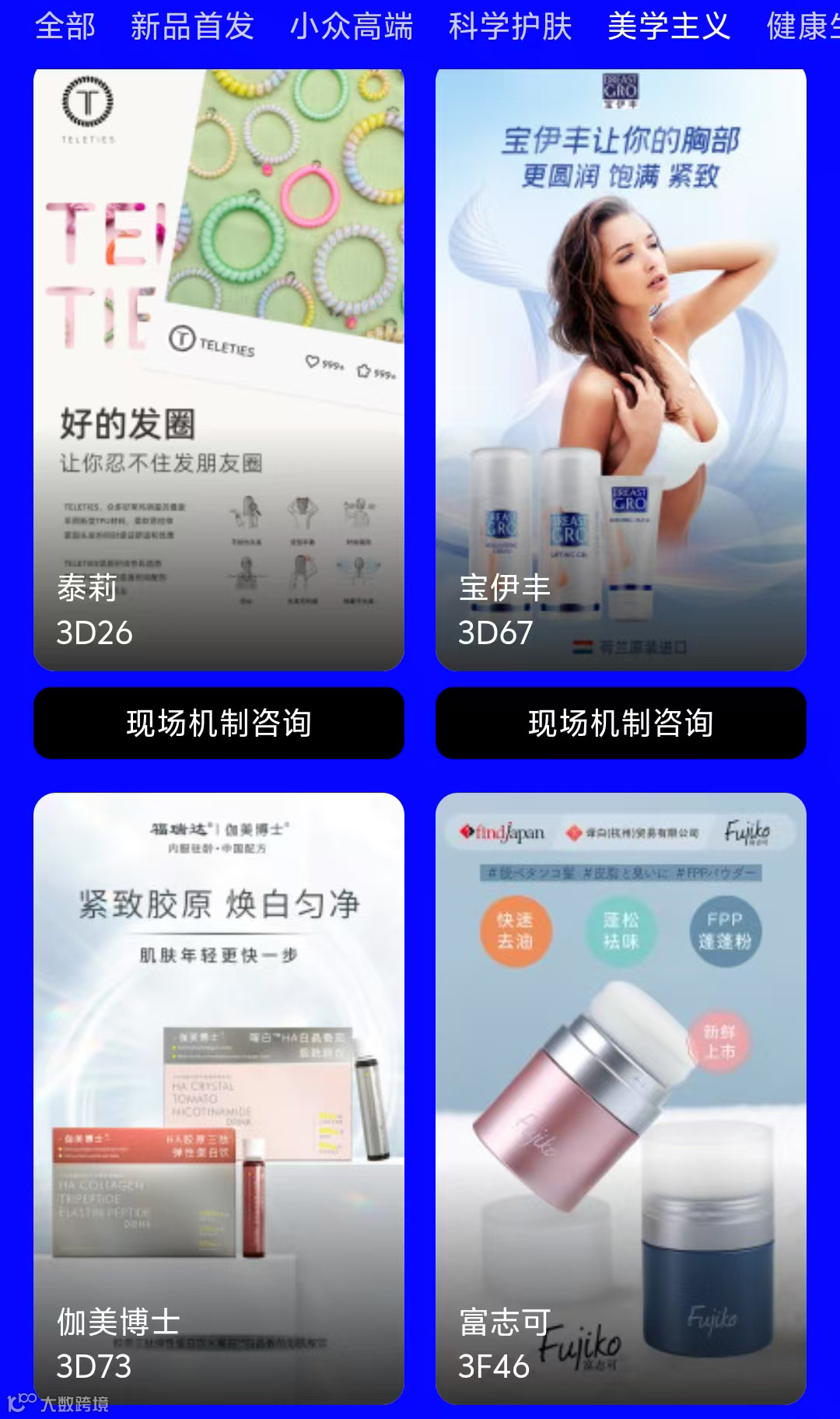Switch to the 新品首发 tab
The width and height of the screenshot is (840, 1419).
[192, 28]
